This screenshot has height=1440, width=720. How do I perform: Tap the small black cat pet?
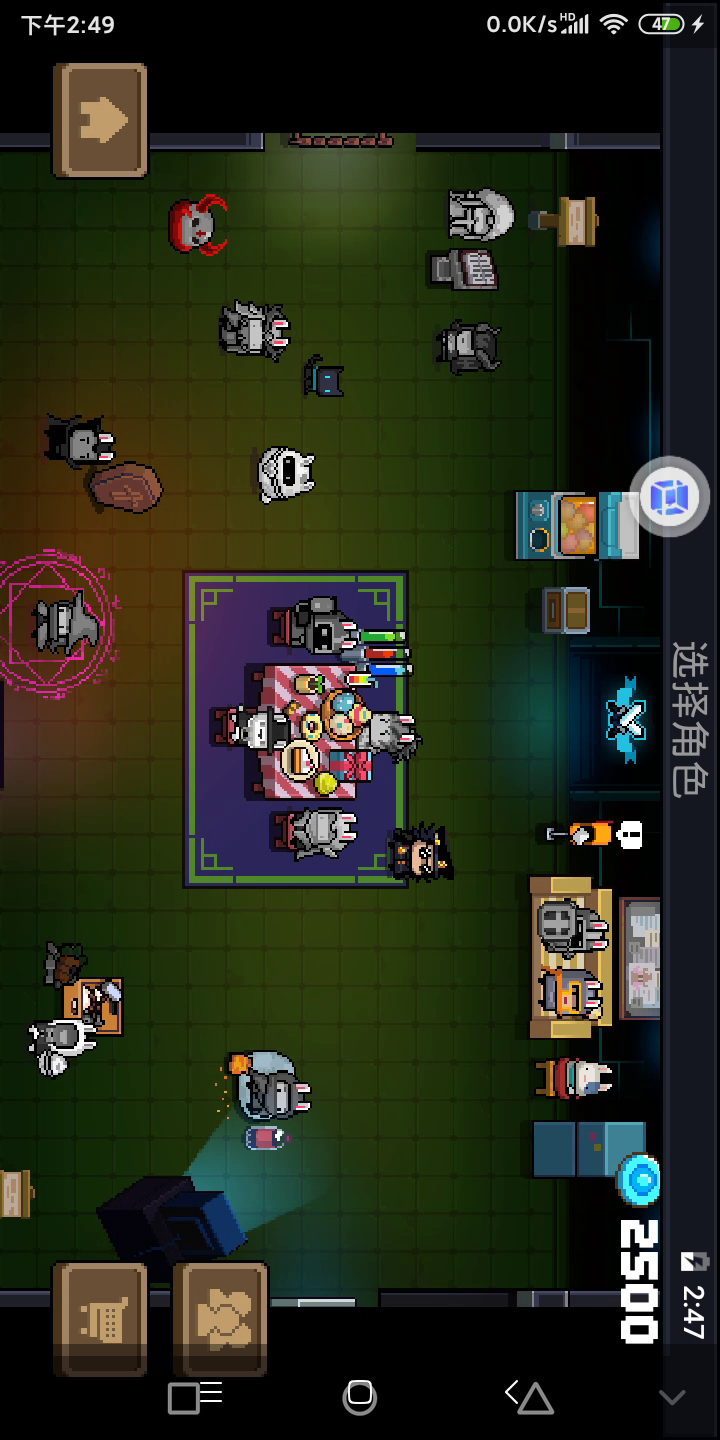pos(324,378)
